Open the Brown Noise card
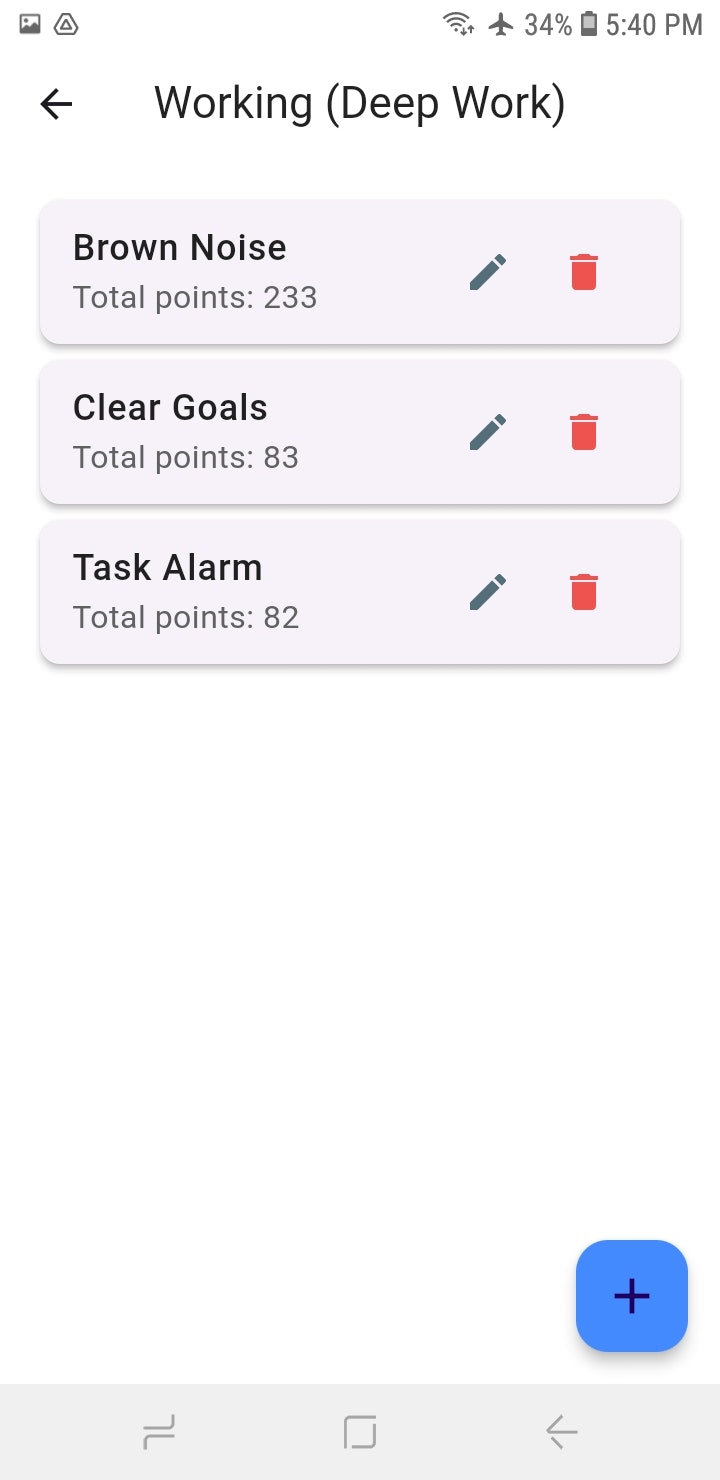The width and height of the screenshot is (720, 1480). pos(240,272)
